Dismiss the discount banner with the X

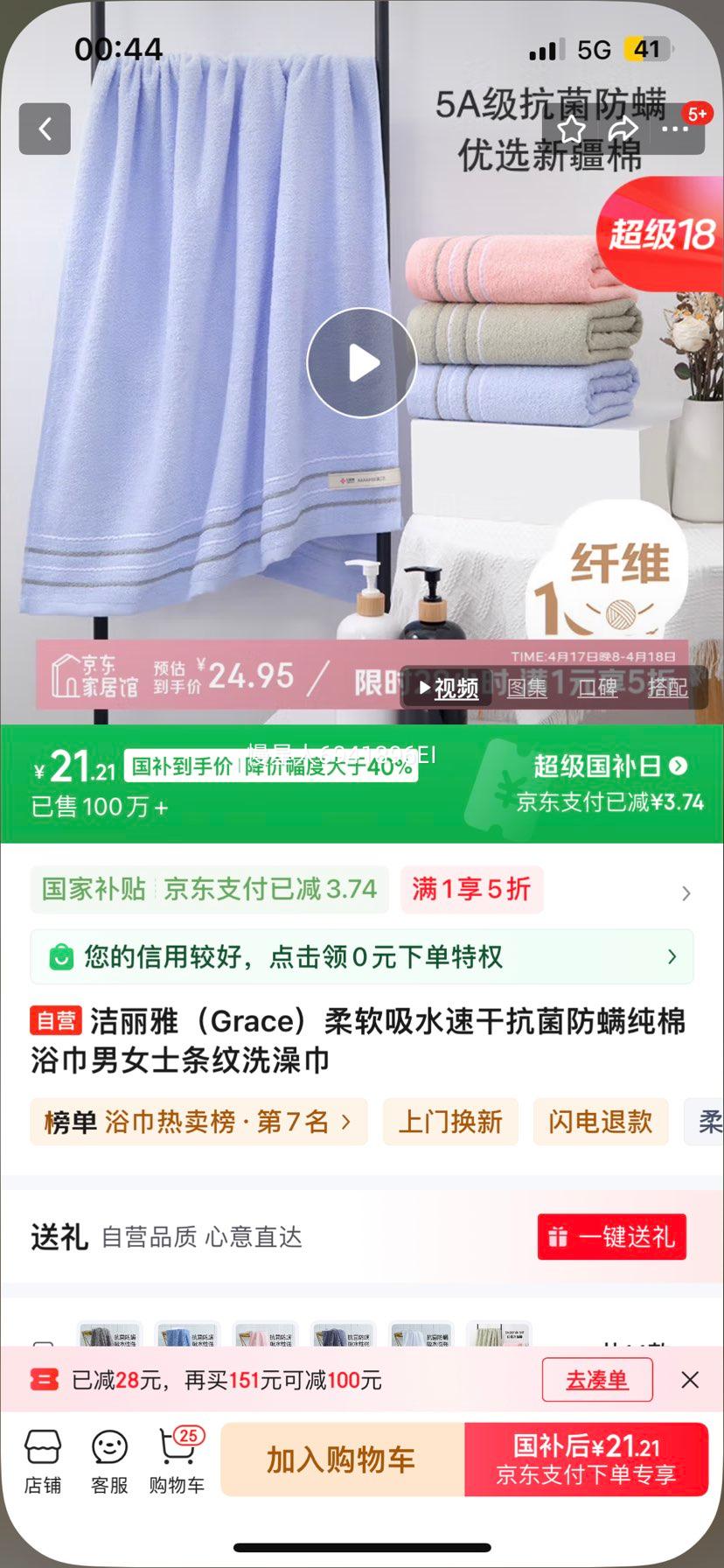coord(687,1379)
